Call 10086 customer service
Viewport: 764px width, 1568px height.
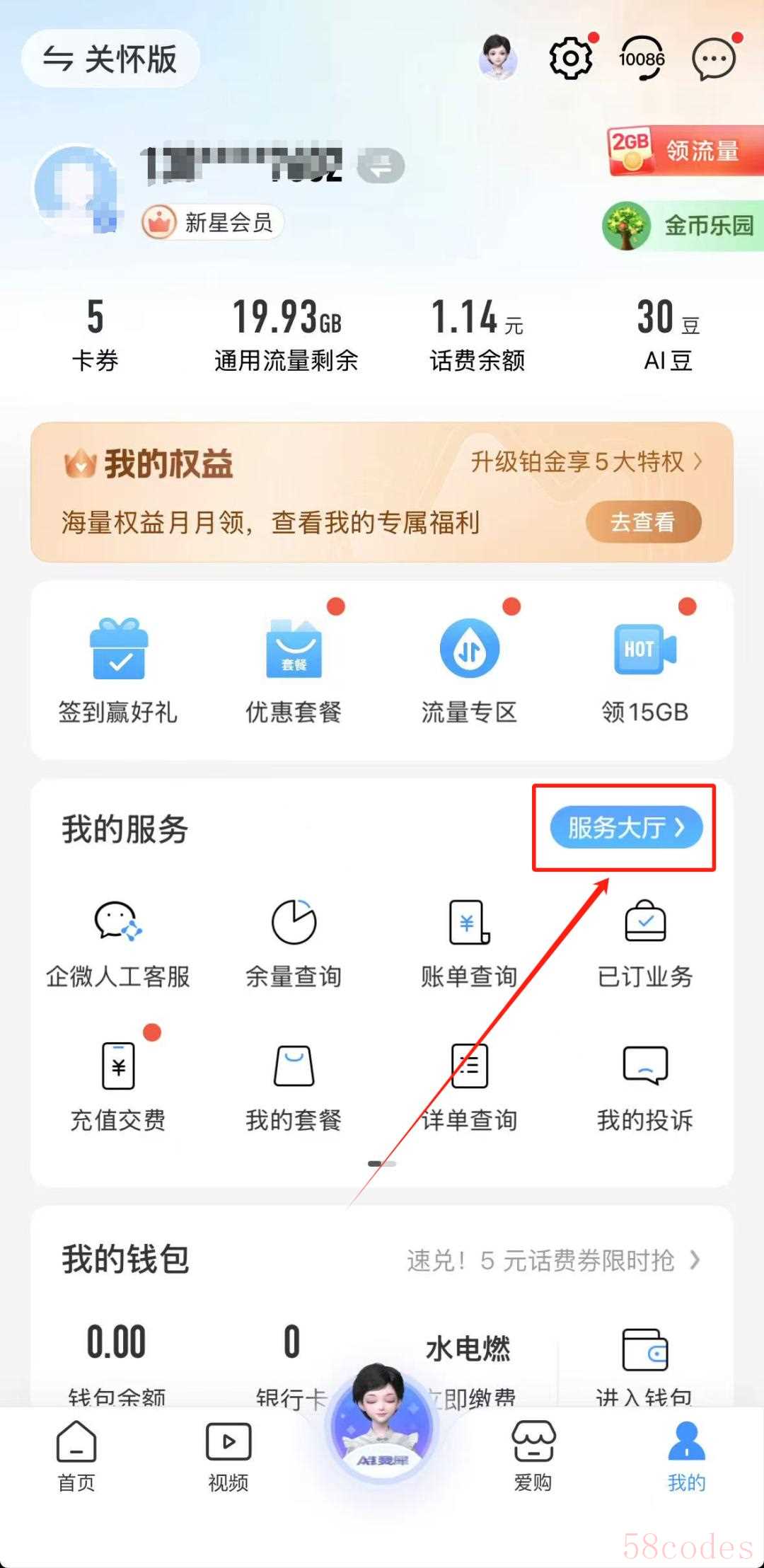[642, 58]
